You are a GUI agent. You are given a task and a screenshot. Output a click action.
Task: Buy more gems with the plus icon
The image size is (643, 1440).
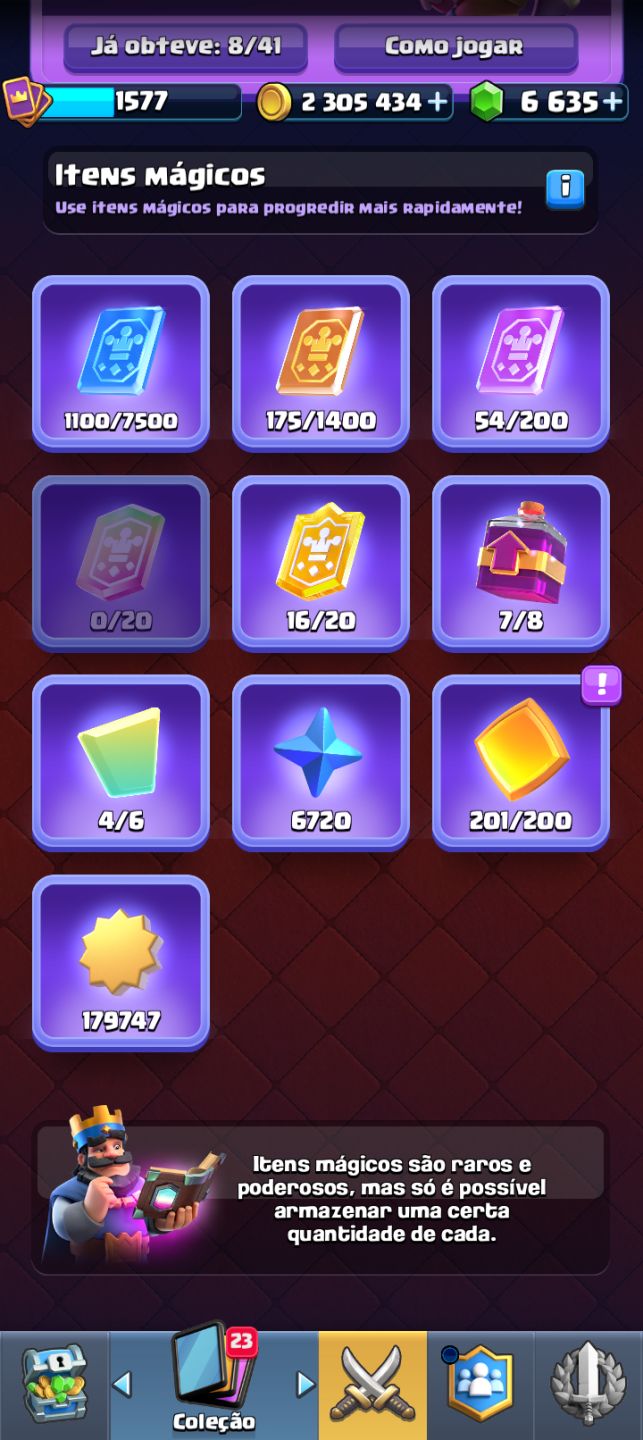(612, 102)
